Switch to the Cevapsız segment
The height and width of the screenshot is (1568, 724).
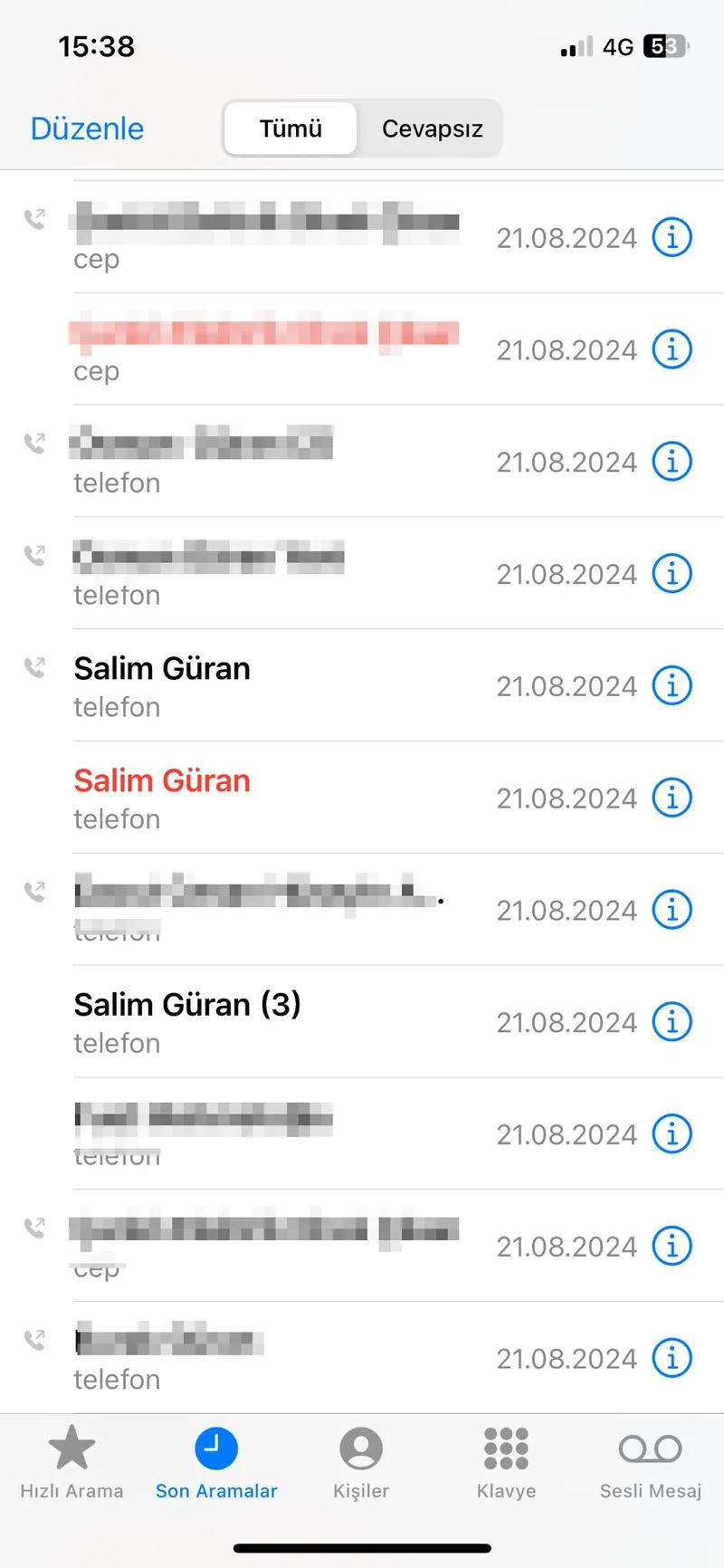[432, 129]
